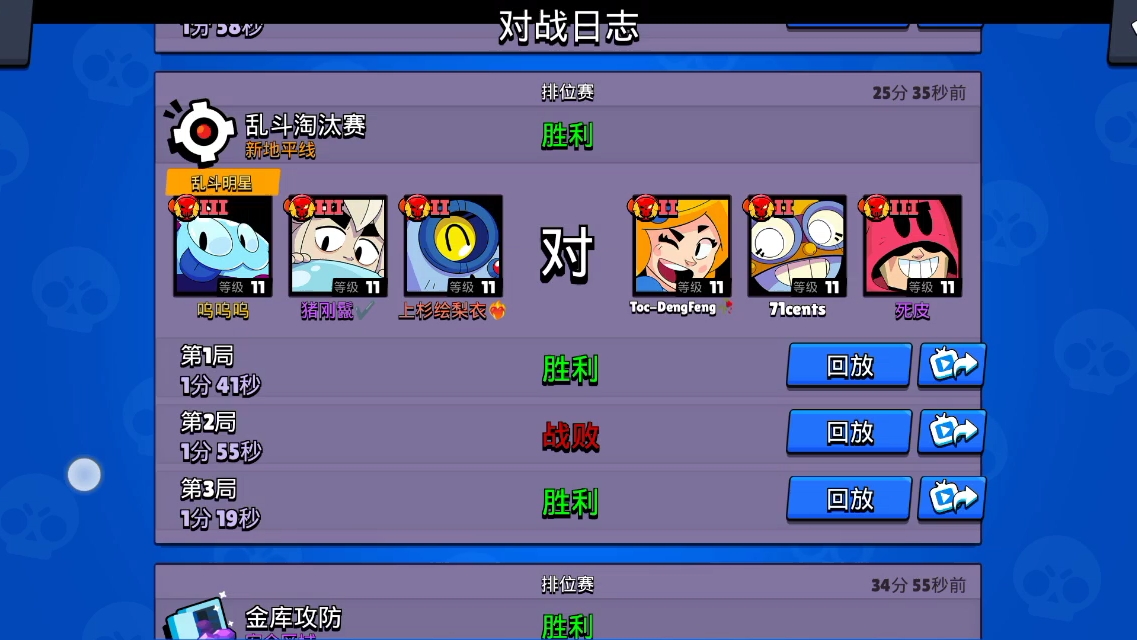Open opponent 71cents' brawler card
The width and height of the screenshot is (1137, 640).
pos(797,247)
